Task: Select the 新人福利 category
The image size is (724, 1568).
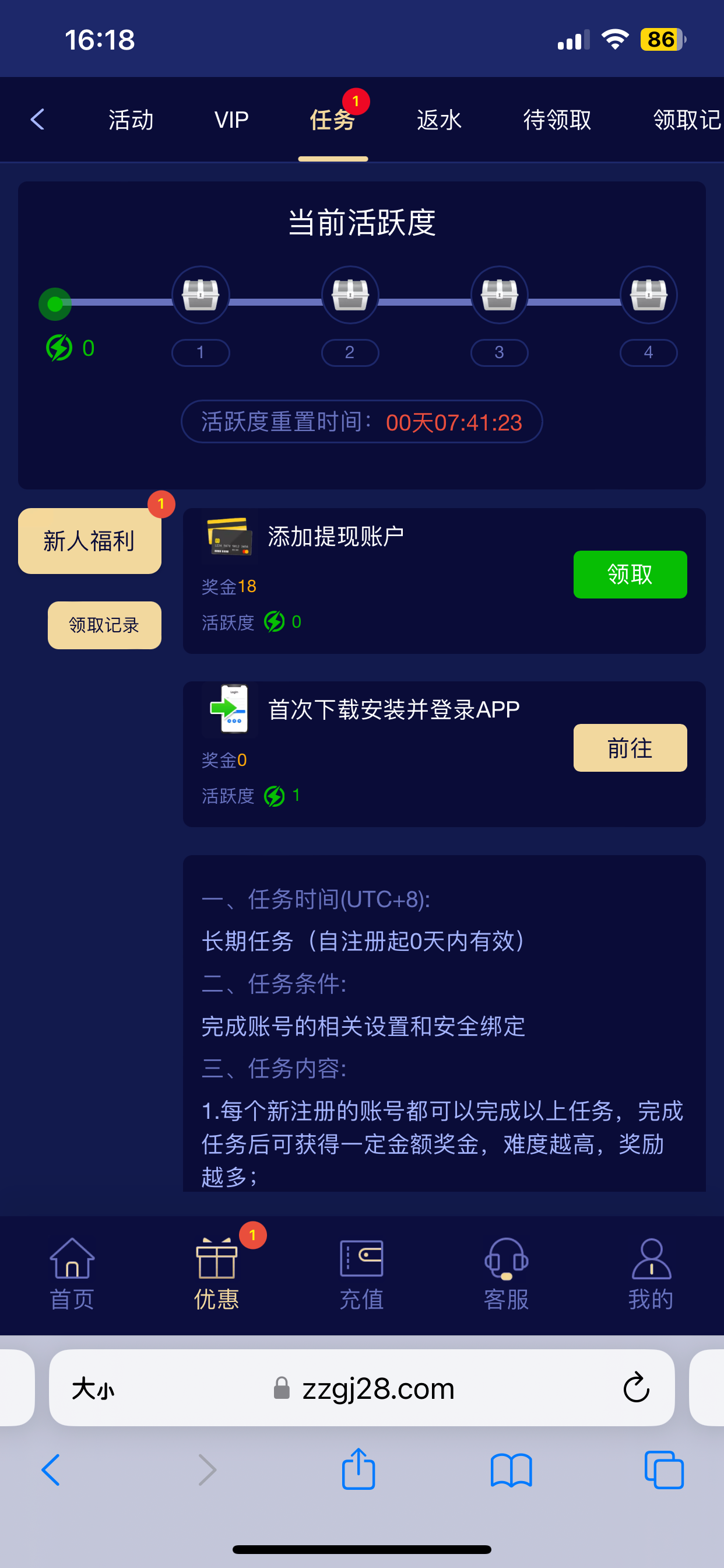Action: [x=89, y=541]
